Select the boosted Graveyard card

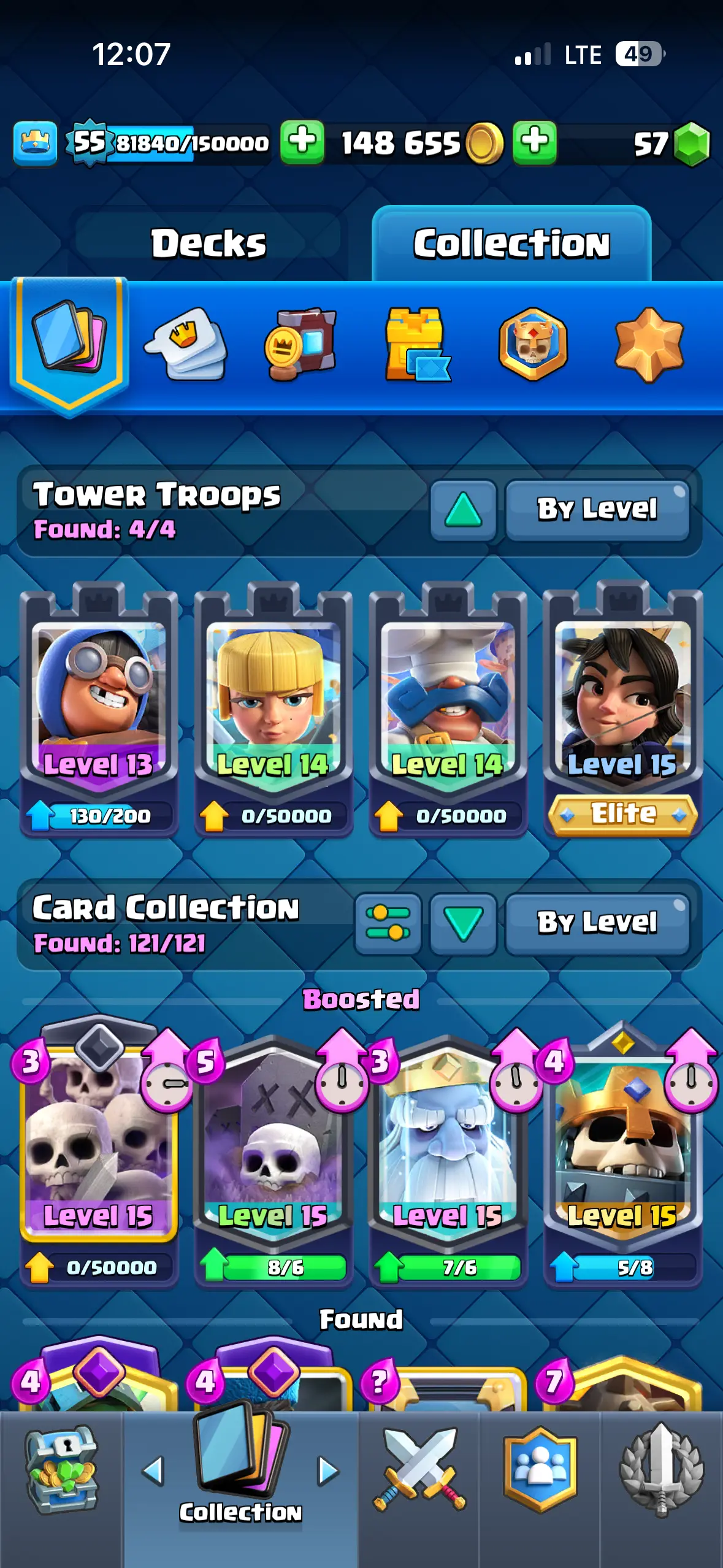pos(273,1141)
